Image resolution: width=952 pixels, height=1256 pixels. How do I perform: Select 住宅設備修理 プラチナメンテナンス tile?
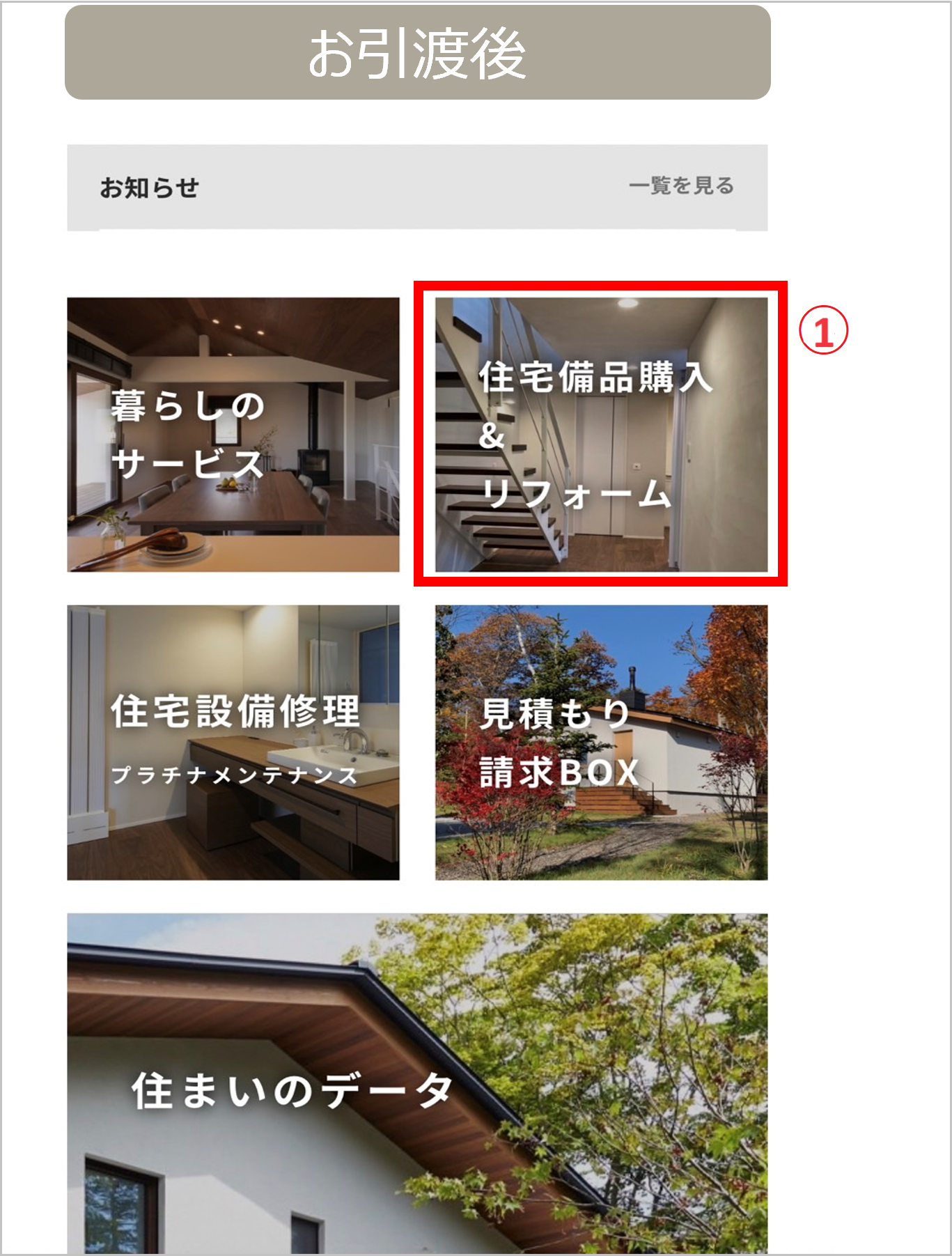coord(233,742)
